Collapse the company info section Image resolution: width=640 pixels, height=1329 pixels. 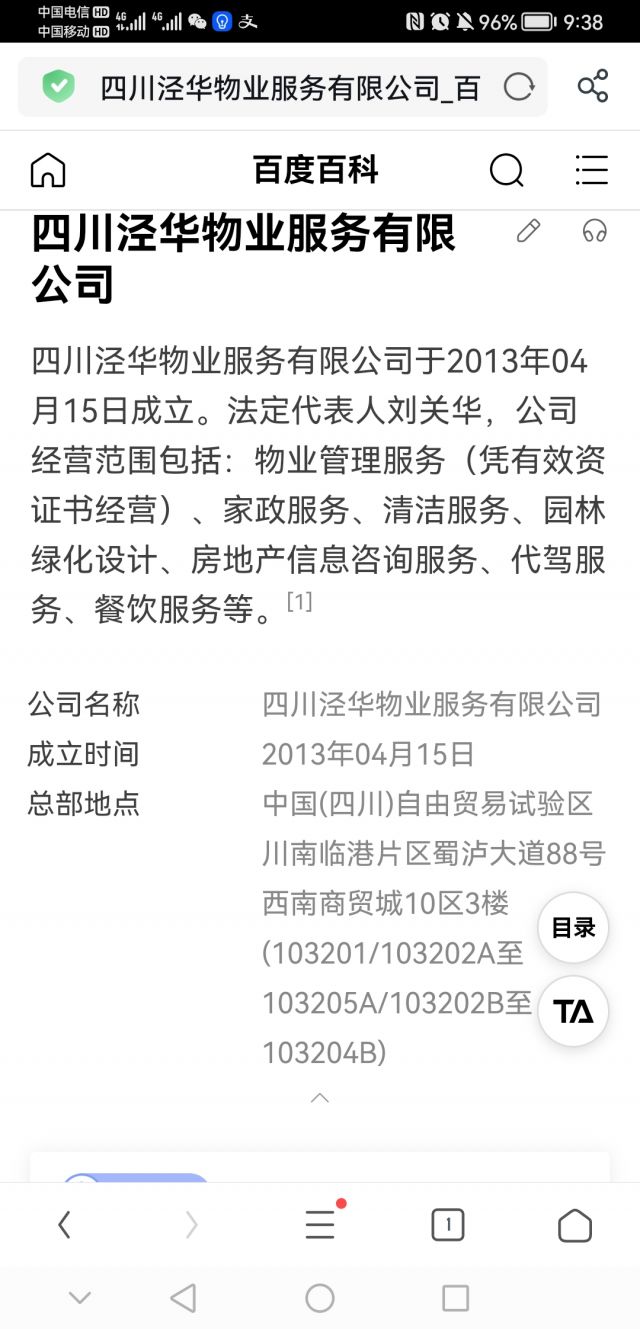320,1098
